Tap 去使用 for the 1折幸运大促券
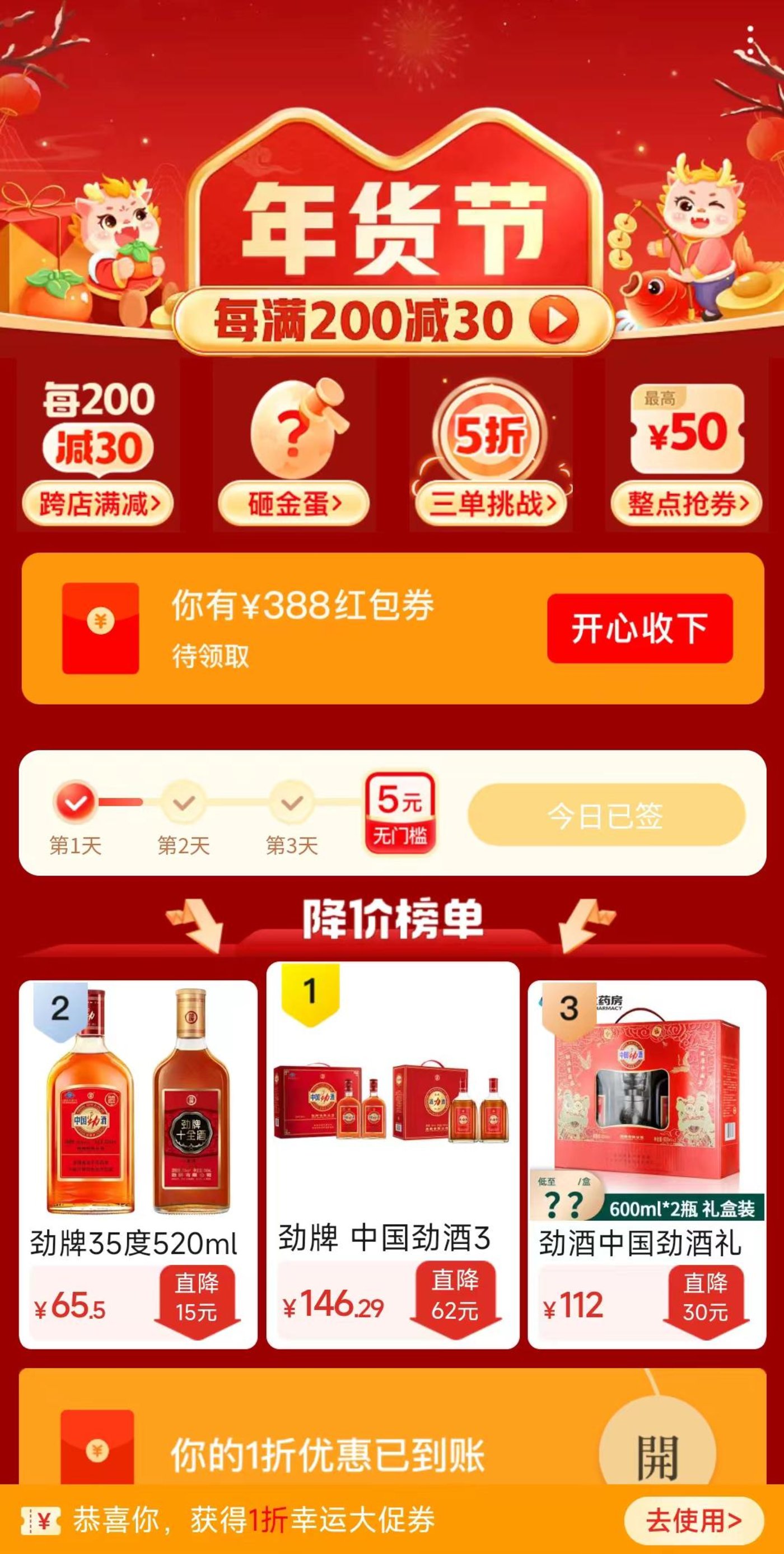The width and height of the screenshot is (784, 1554). tap(693, 1521)
